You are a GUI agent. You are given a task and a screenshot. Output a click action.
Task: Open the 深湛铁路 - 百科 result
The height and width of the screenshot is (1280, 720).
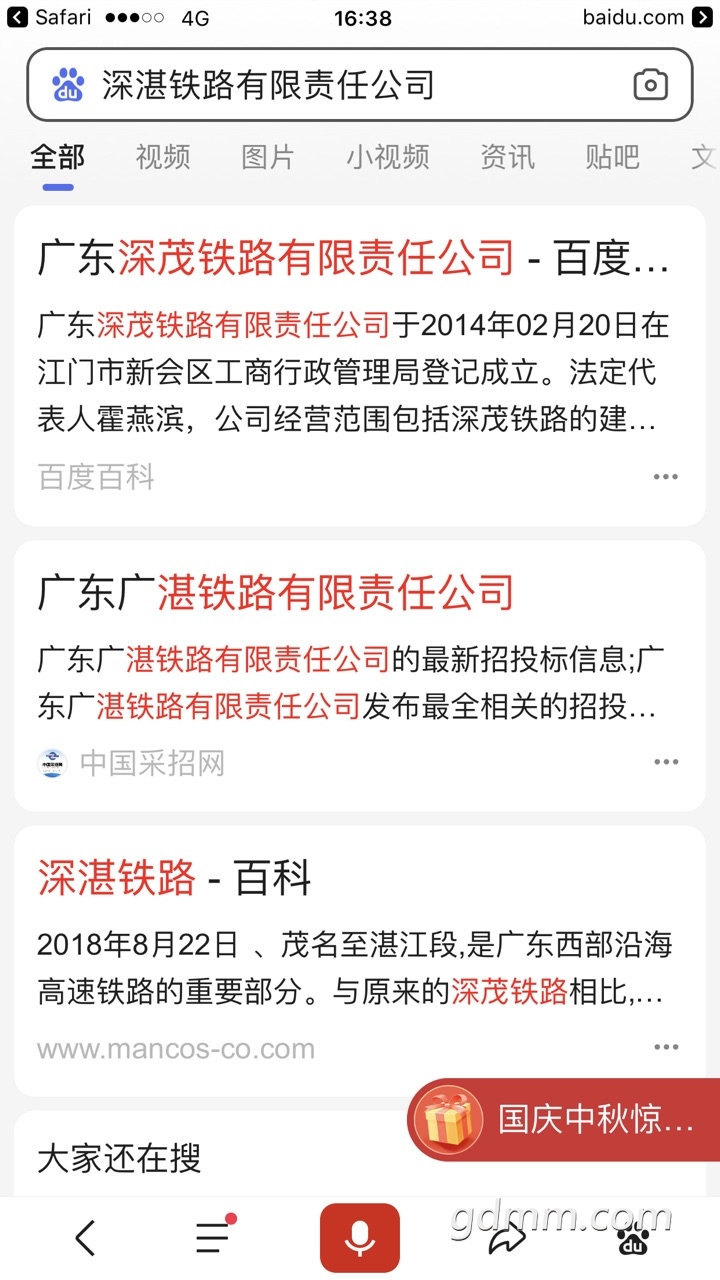[175, 878]
